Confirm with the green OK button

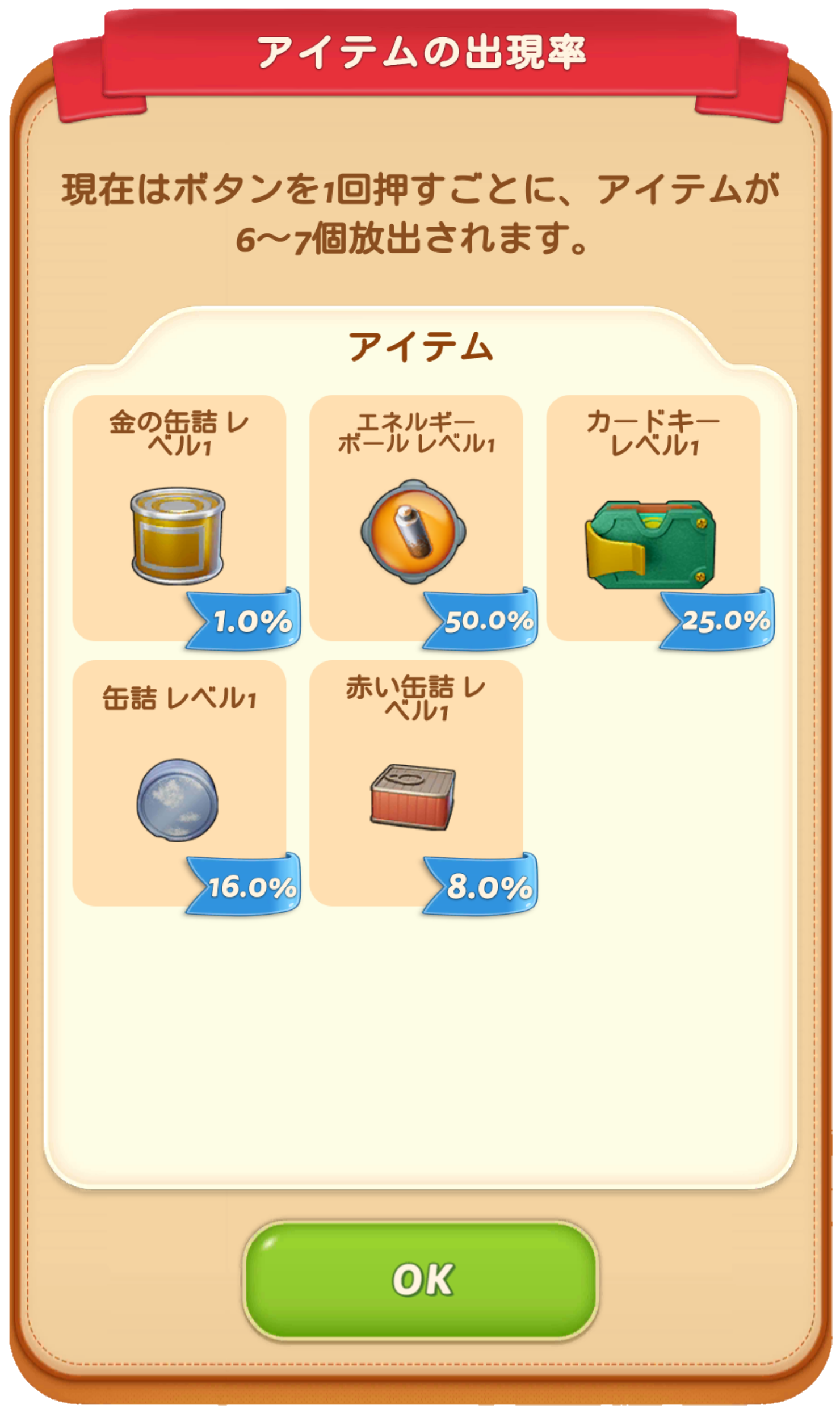[x=421, y=1280]
